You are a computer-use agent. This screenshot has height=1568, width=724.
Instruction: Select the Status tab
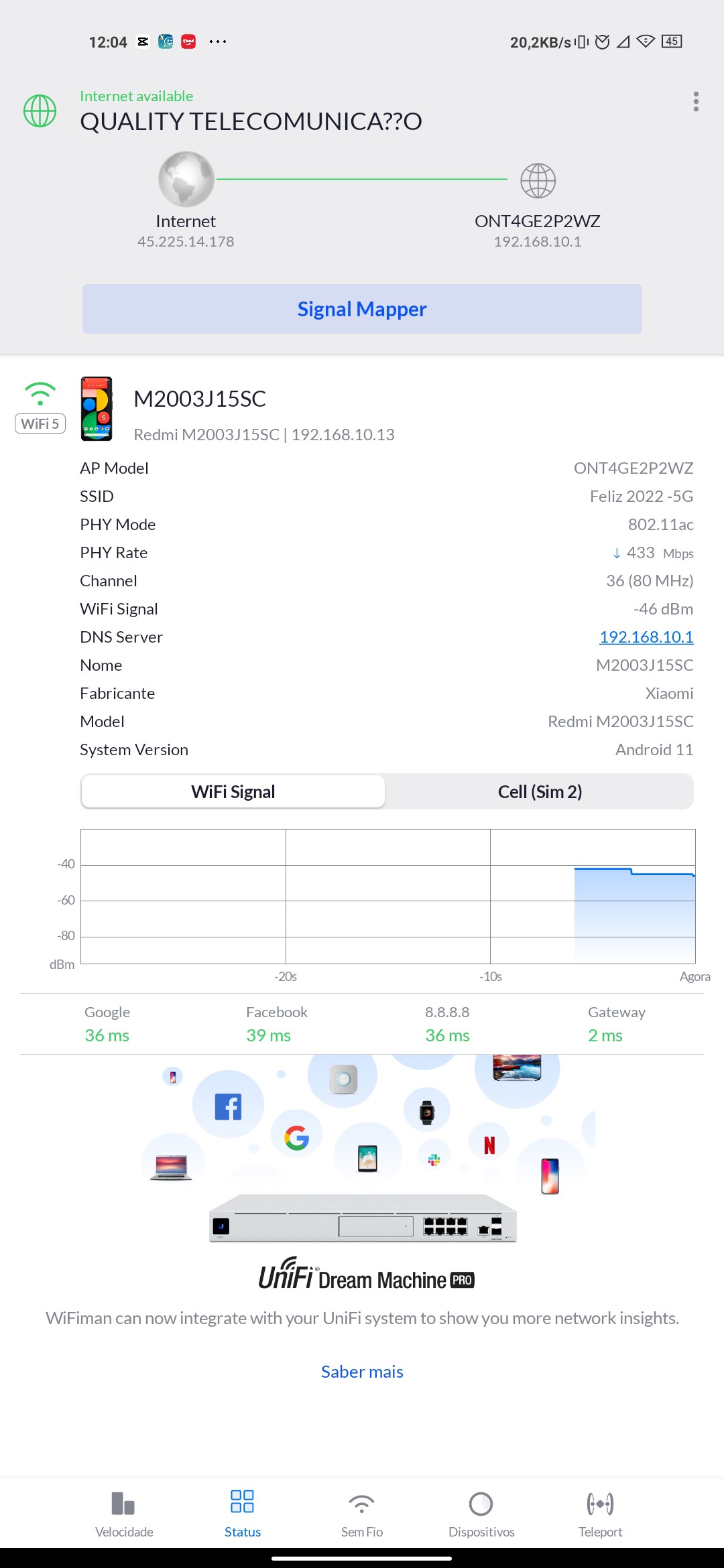click(x=243, y=1513)
